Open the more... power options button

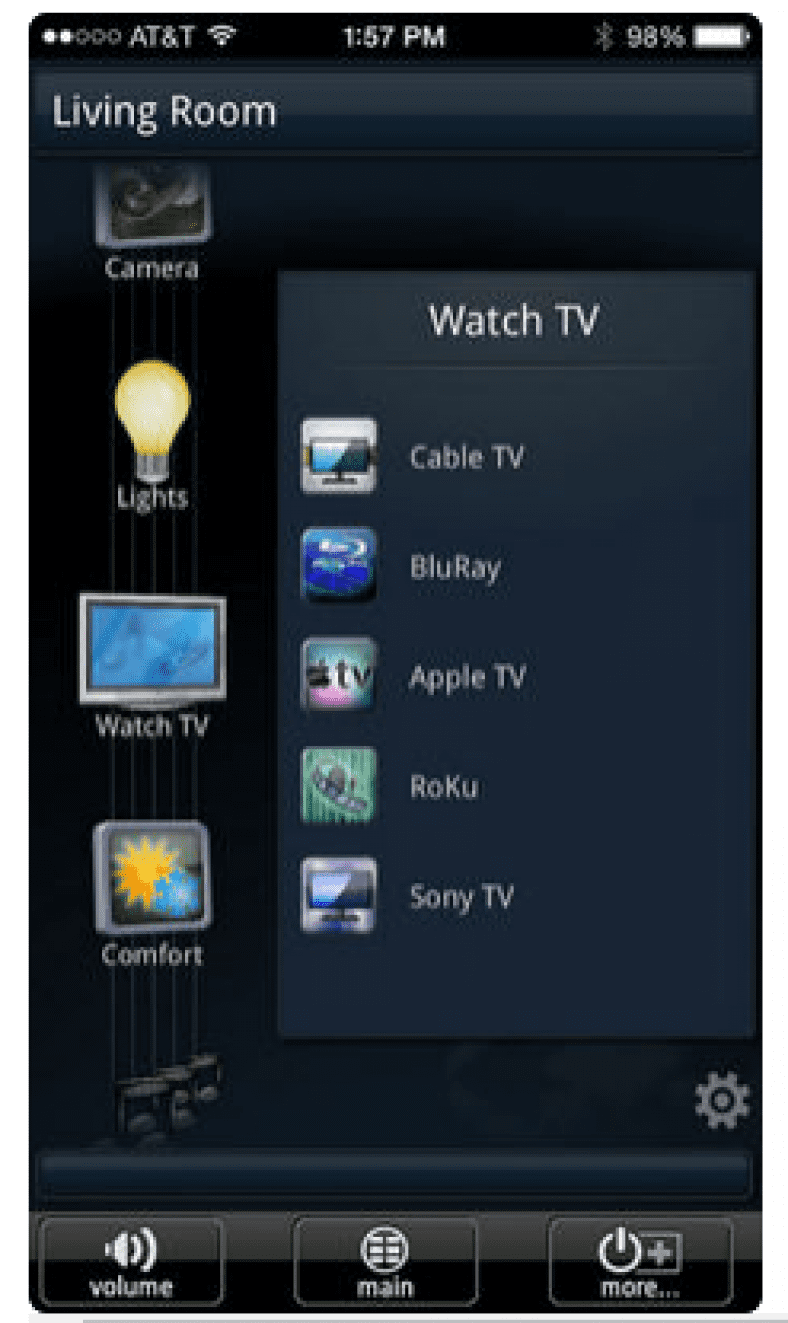(639, 1258)
